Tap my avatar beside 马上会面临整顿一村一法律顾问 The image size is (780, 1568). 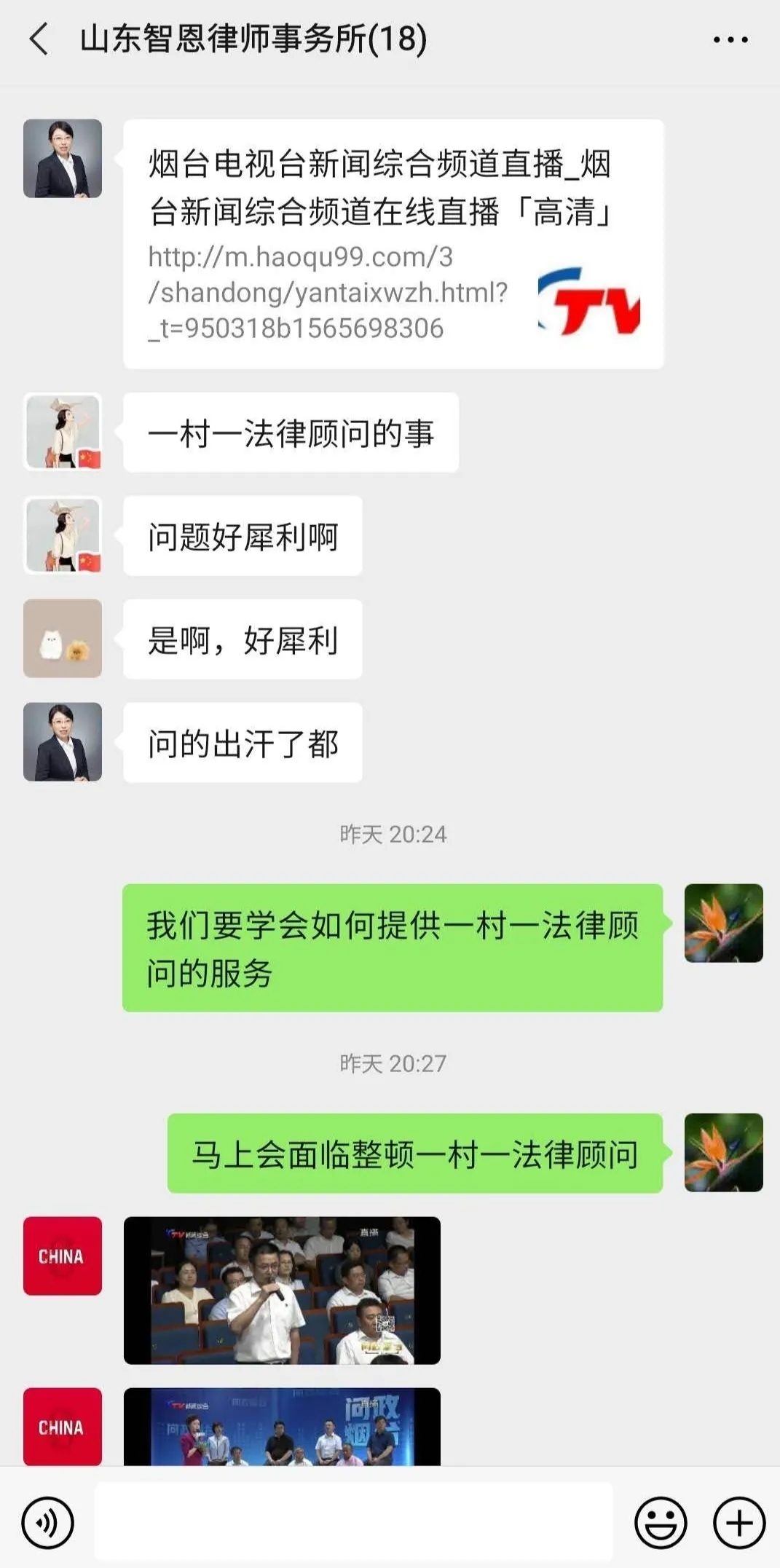pos(723,1152)
